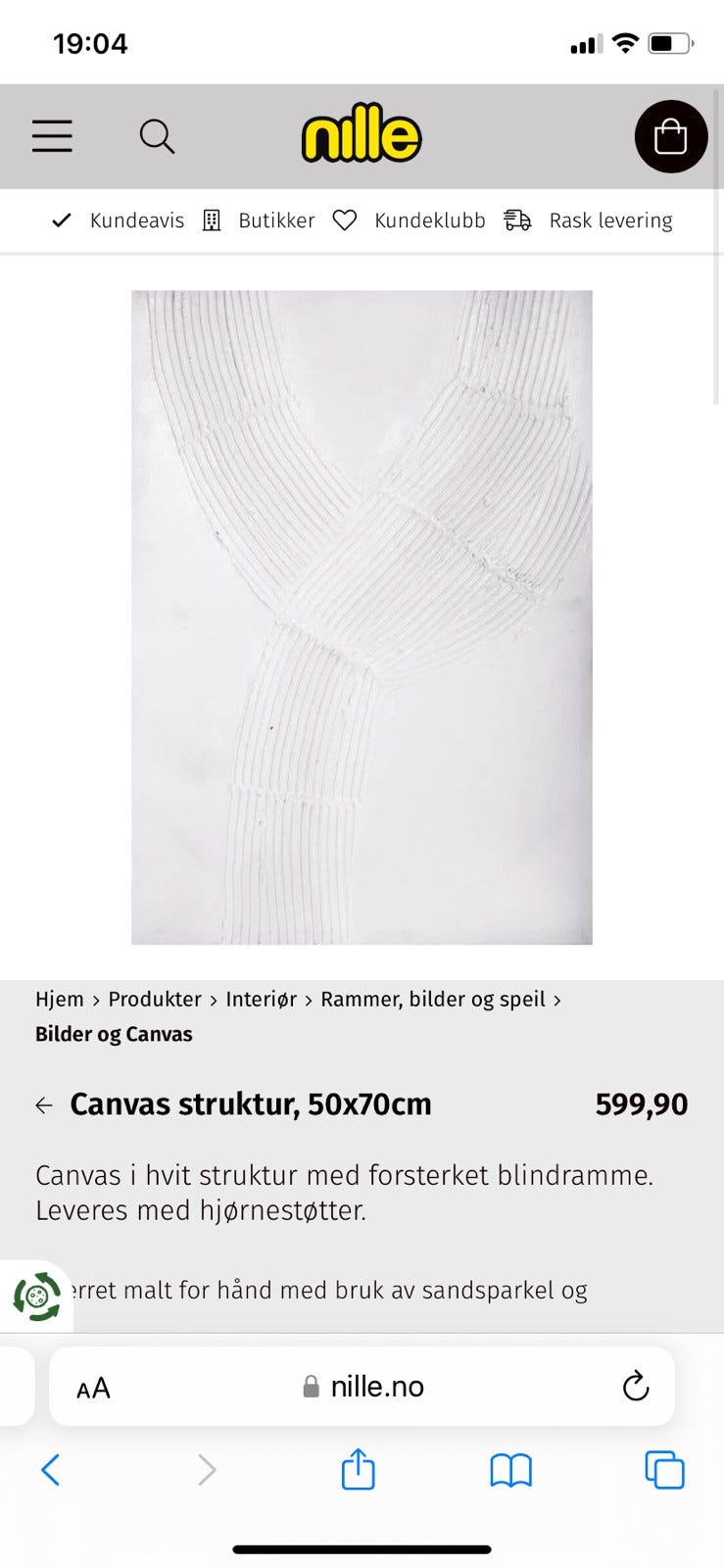Open the search icon in the nille header

157,136
